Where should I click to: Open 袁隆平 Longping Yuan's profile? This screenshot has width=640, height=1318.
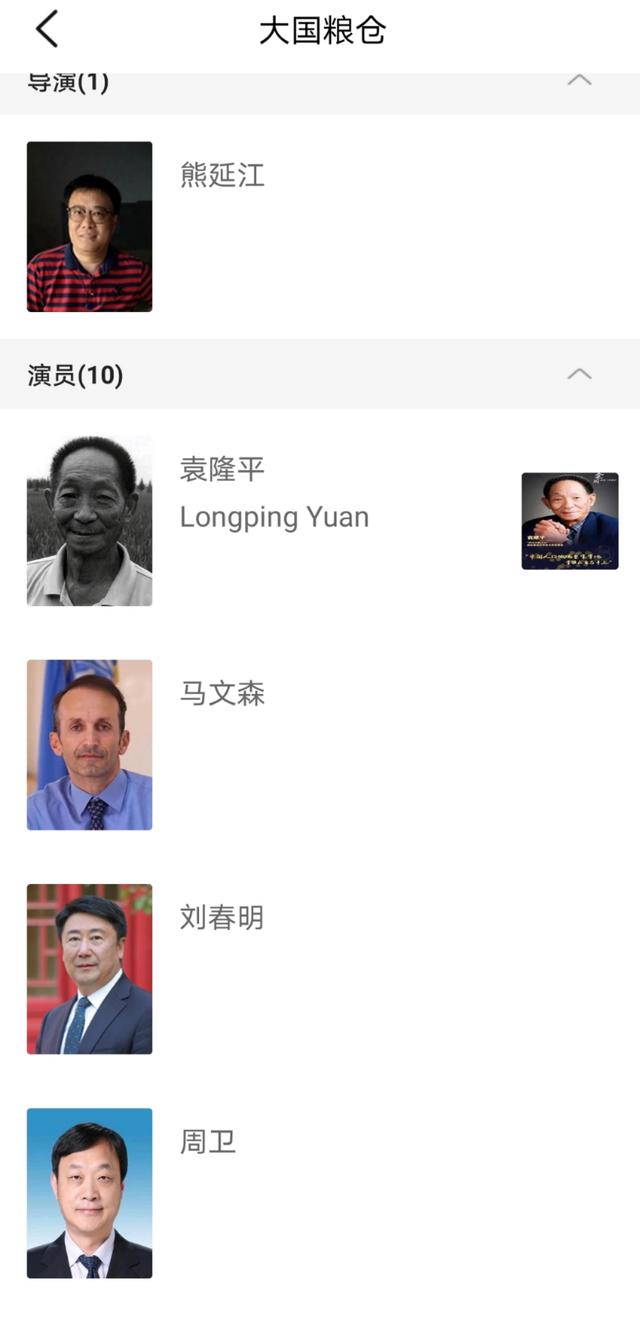[x=320, y=521]
